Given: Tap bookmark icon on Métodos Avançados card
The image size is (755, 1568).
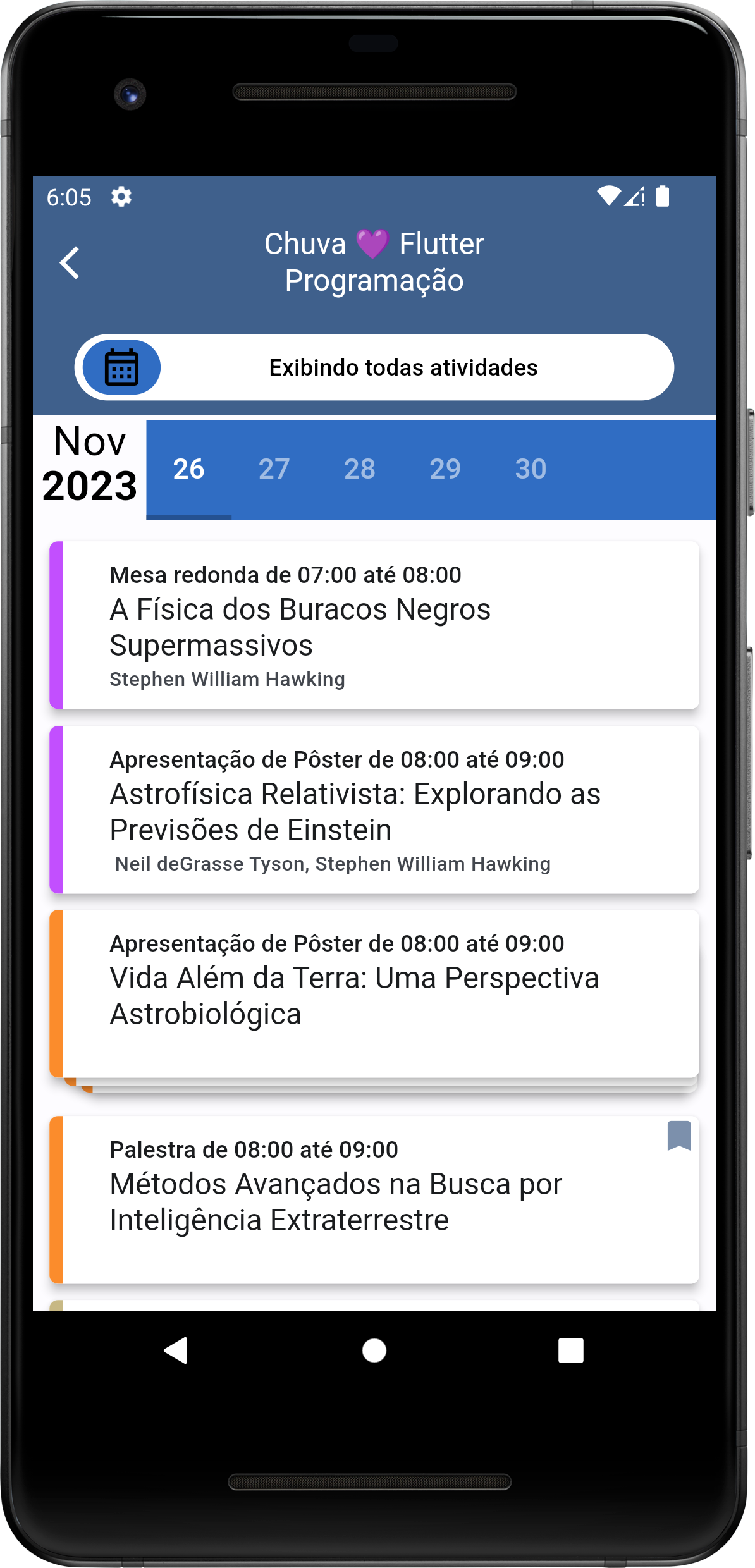Looking at the screenshot, I should coord(679,1136).
